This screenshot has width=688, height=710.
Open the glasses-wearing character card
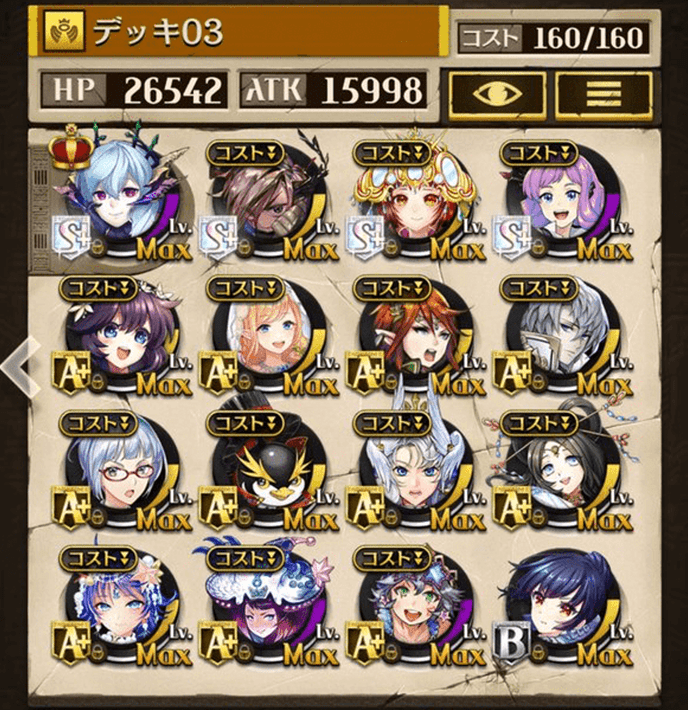pos(120,470)
